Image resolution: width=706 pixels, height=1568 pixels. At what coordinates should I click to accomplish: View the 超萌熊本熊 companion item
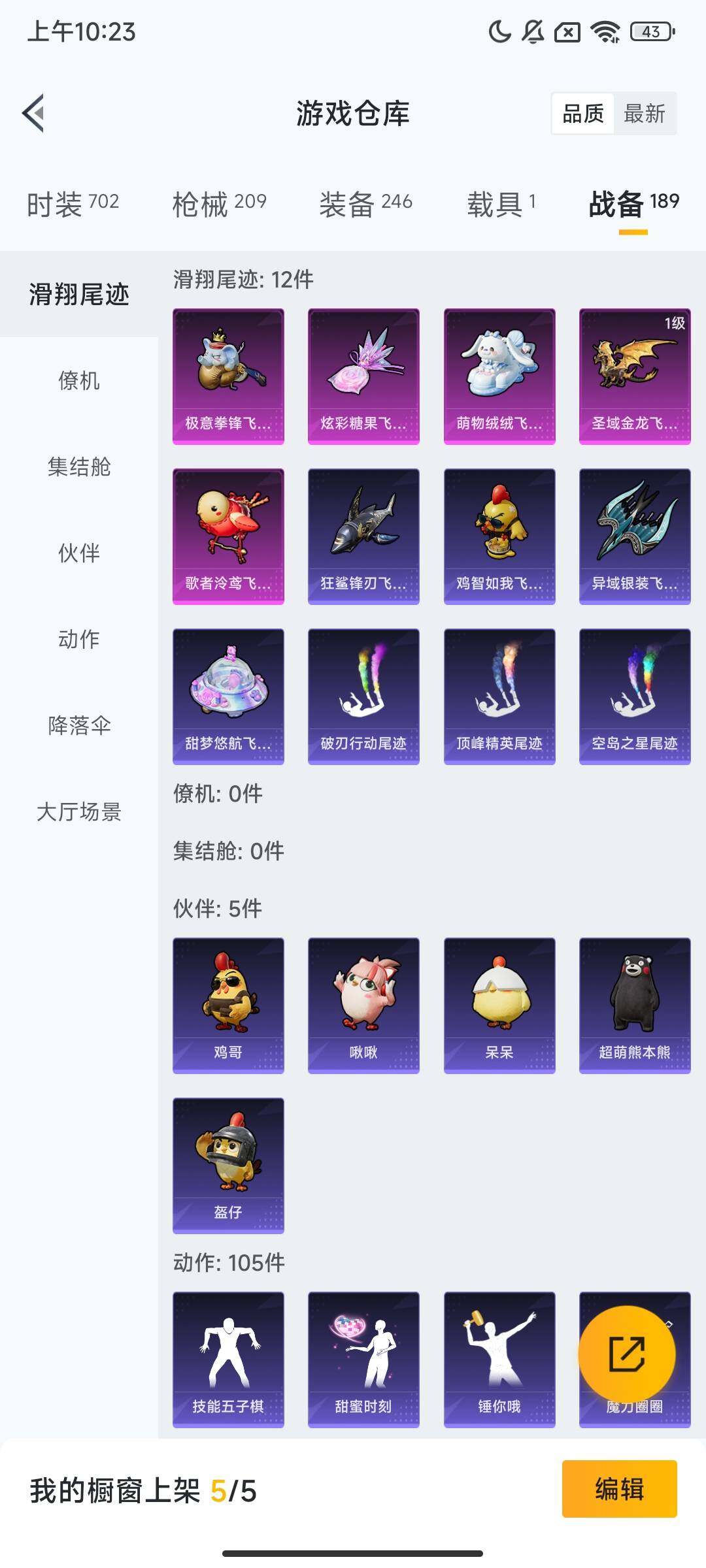635,1005
